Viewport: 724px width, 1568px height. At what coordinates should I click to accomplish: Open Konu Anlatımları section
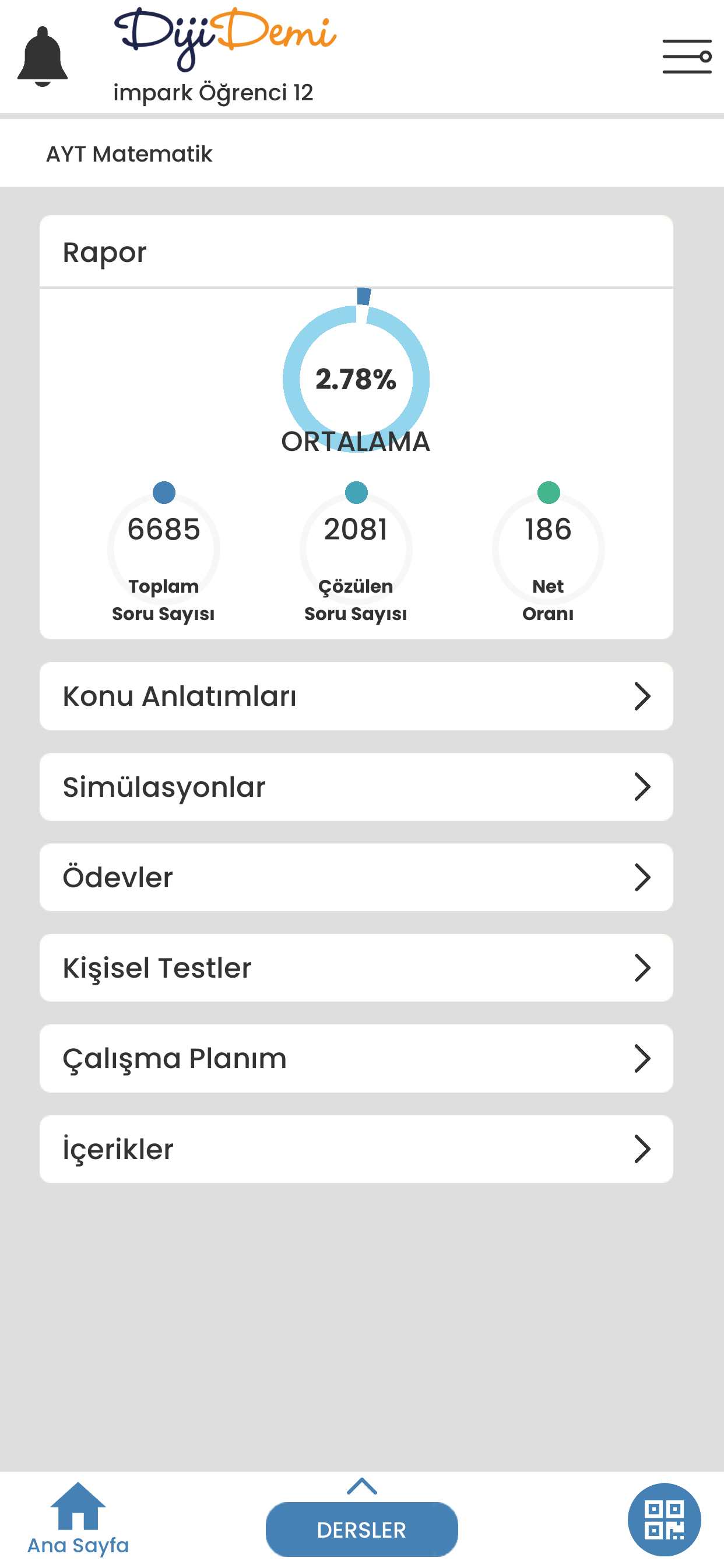[x=356, y=696]
